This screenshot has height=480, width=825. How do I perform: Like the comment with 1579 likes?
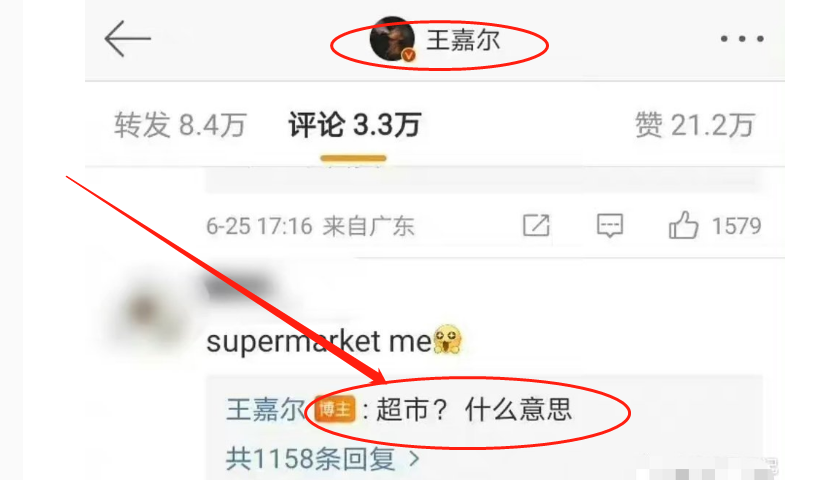(x=684, y=226)
